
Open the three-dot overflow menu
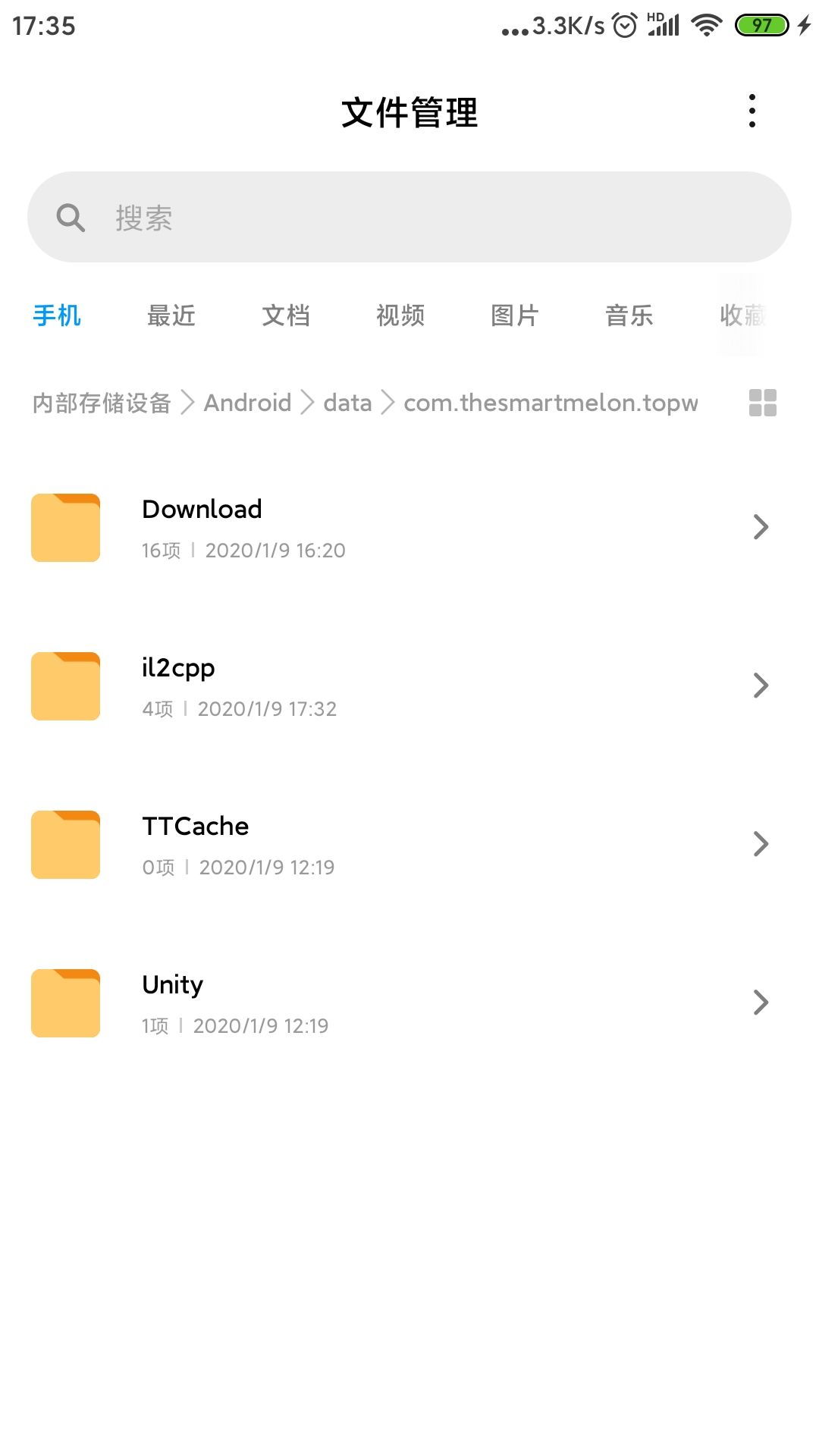pyautogui.click(x=752, y=111)
